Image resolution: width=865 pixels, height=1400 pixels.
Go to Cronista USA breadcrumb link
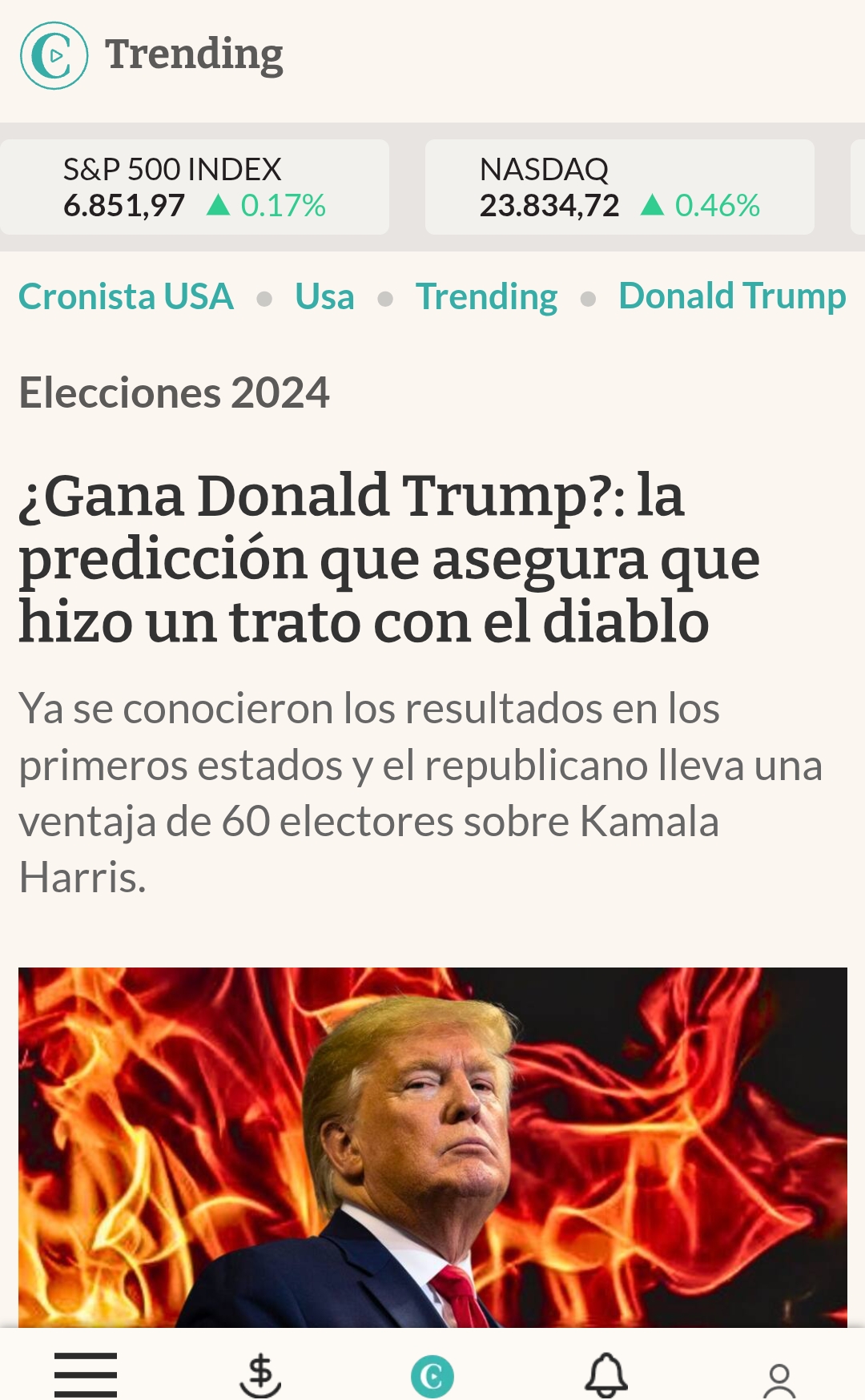126,296
